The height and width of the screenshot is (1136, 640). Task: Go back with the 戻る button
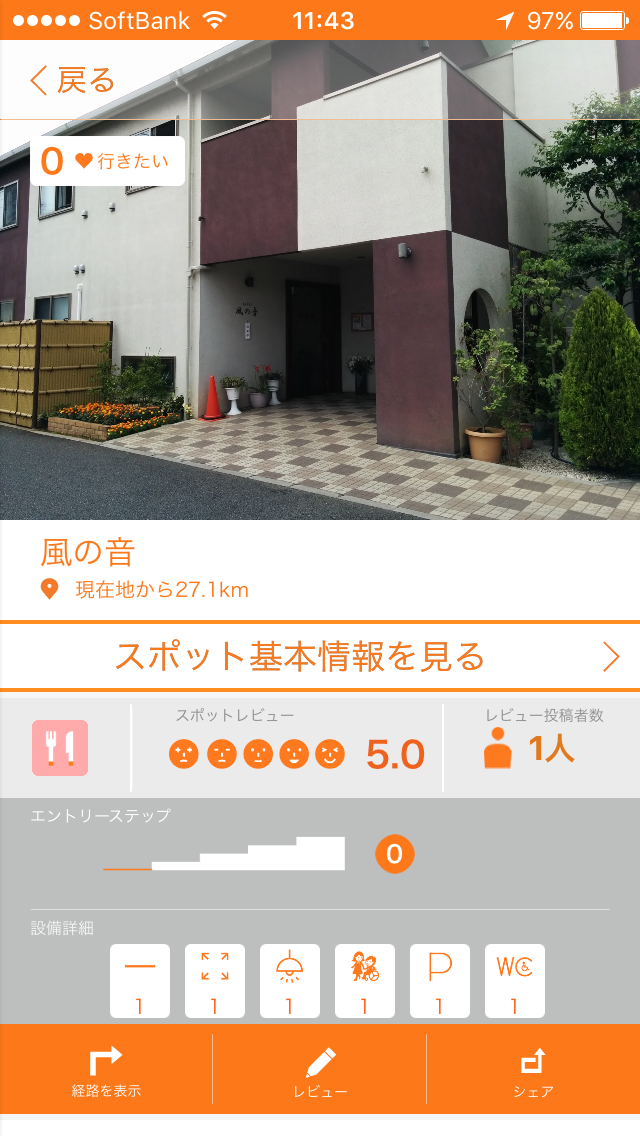73,80
